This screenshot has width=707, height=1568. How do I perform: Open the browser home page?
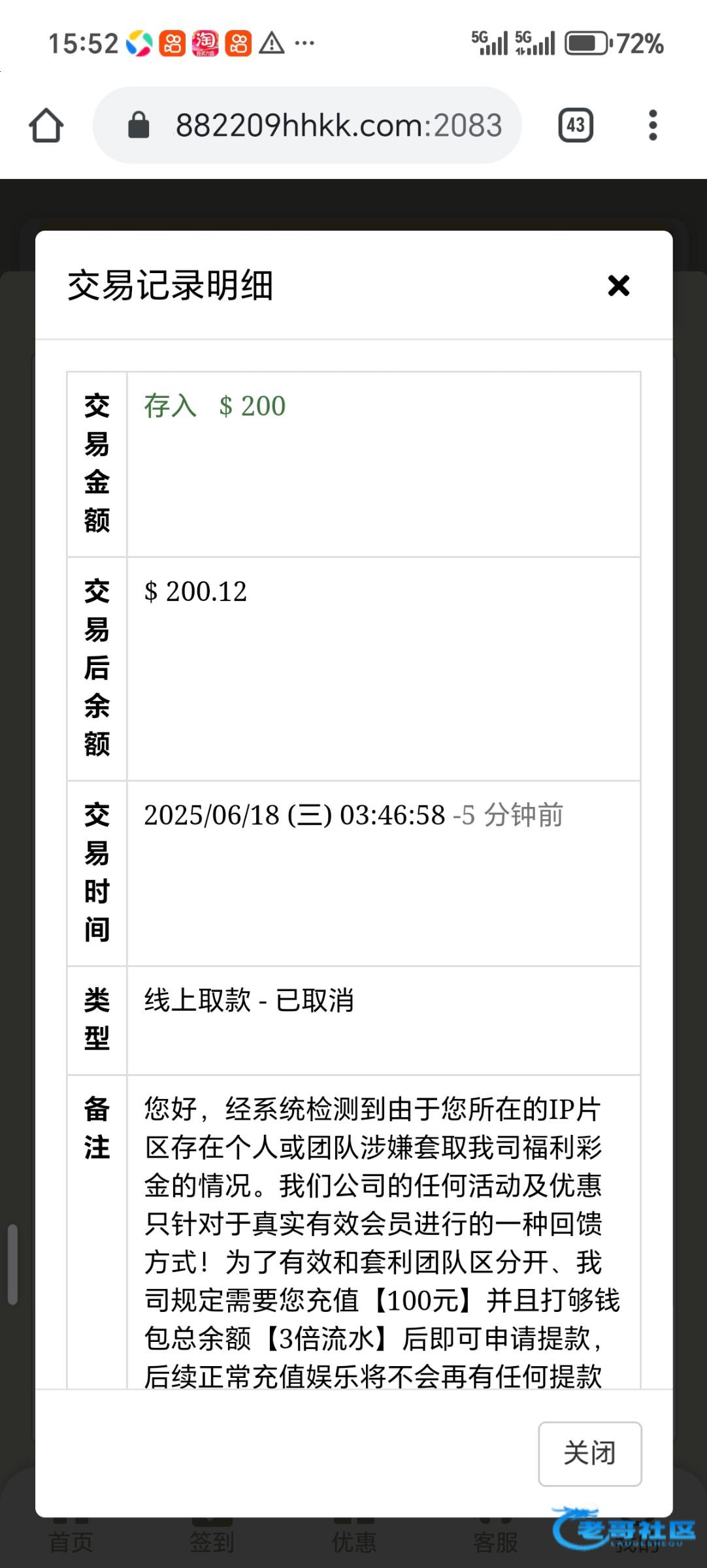(x=46, y=125)
